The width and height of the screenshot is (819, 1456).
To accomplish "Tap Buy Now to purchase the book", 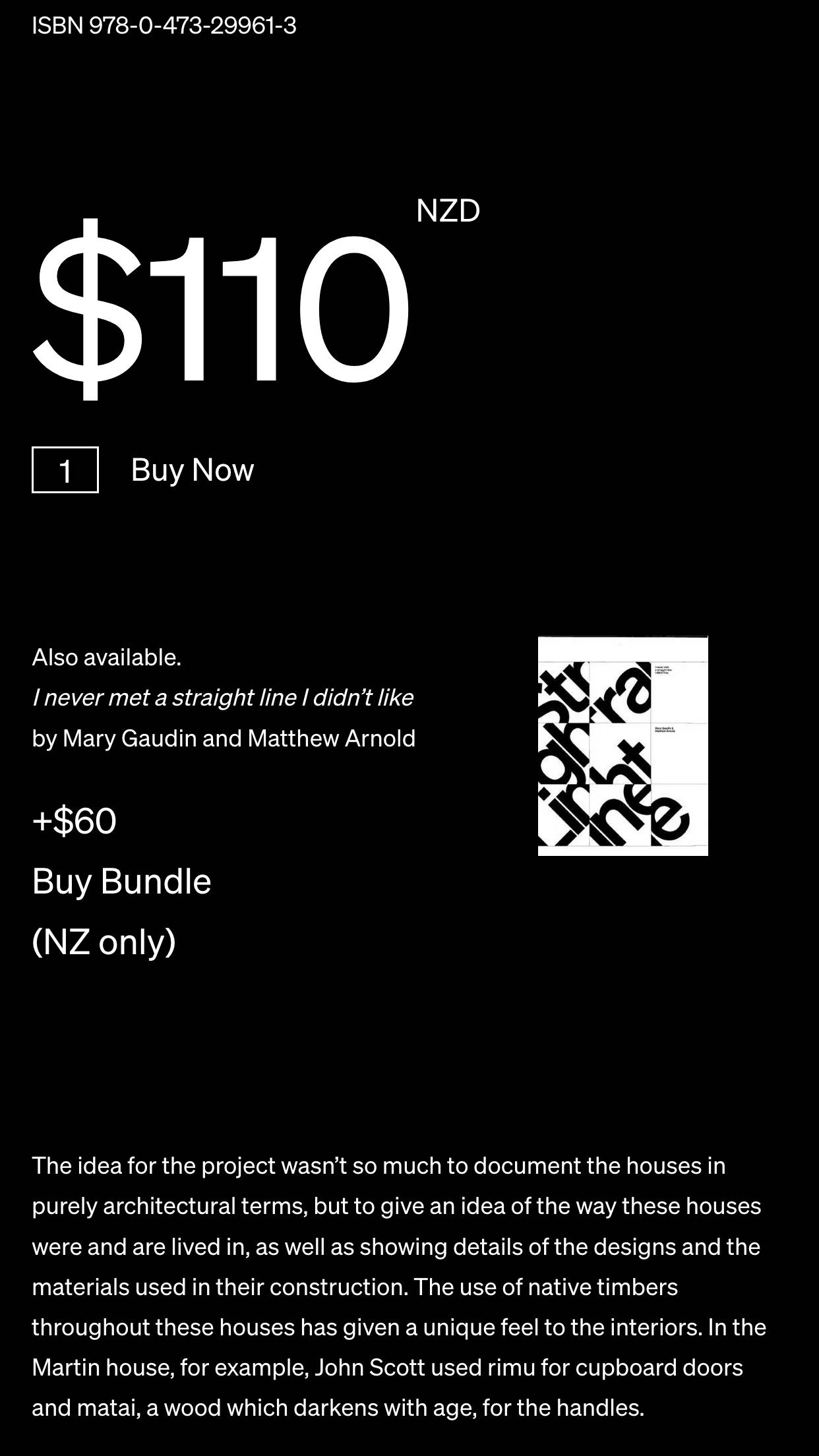I will 192,470.
